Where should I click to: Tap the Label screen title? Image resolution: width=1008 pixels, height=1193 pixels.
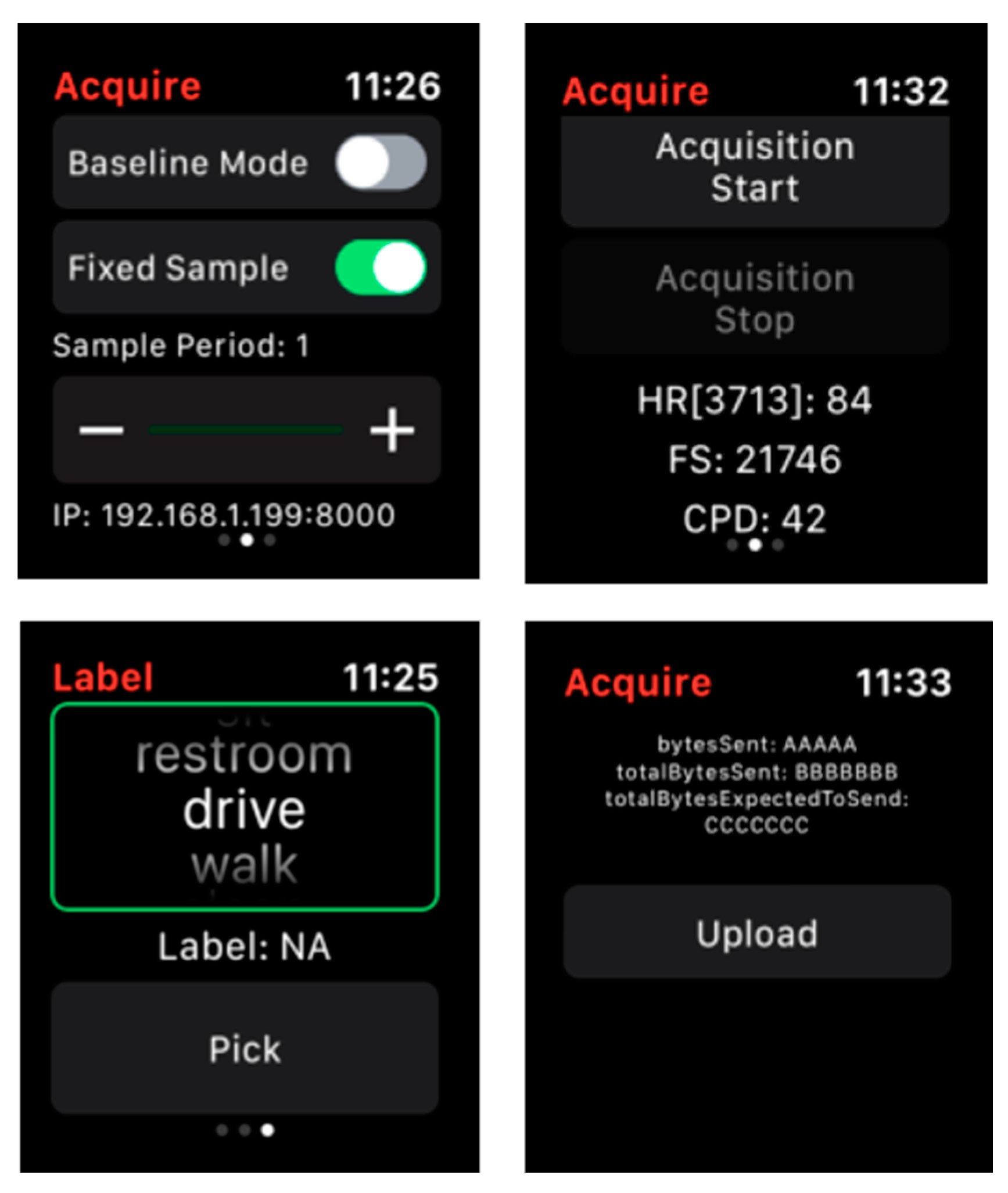pyautogui.click(x=102, y=677)
